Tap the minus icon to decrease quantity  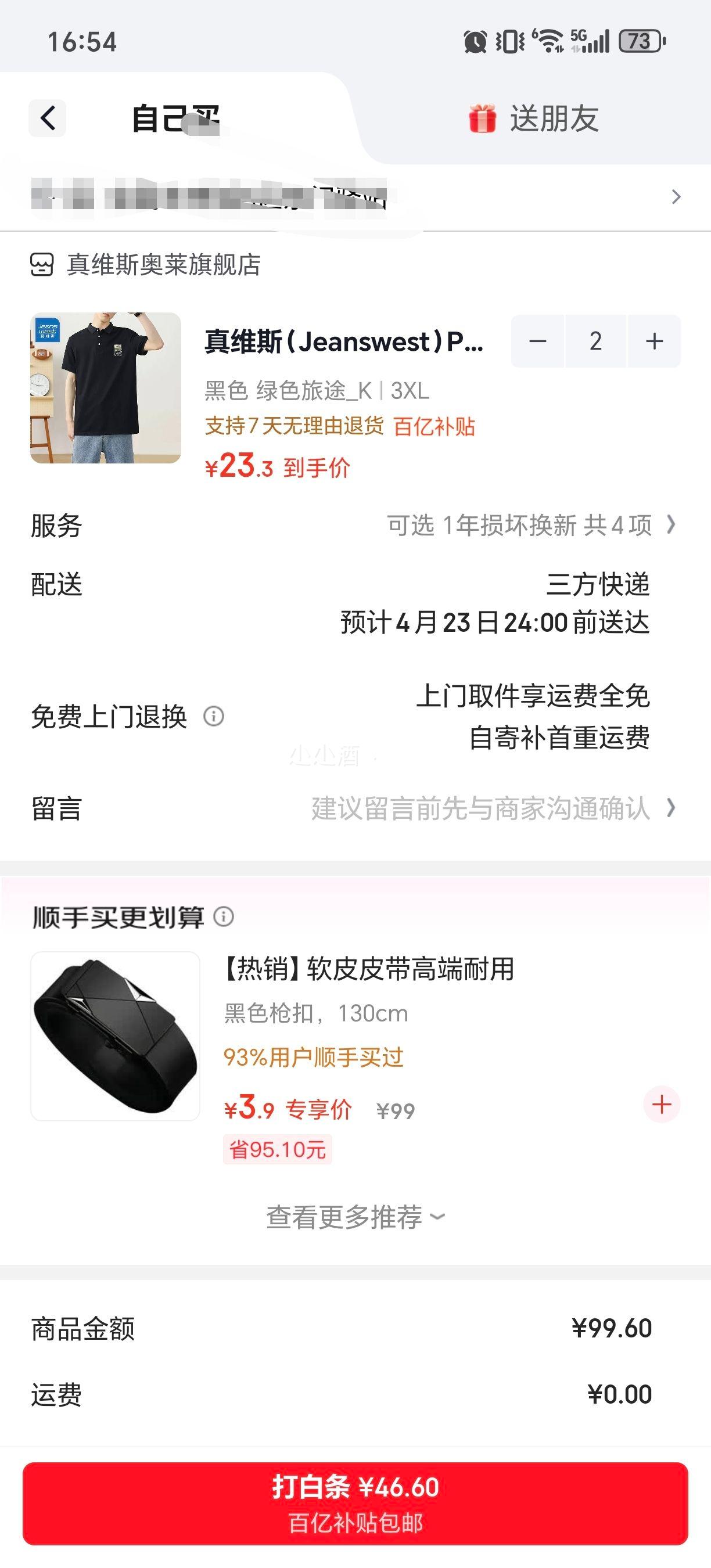538,341
